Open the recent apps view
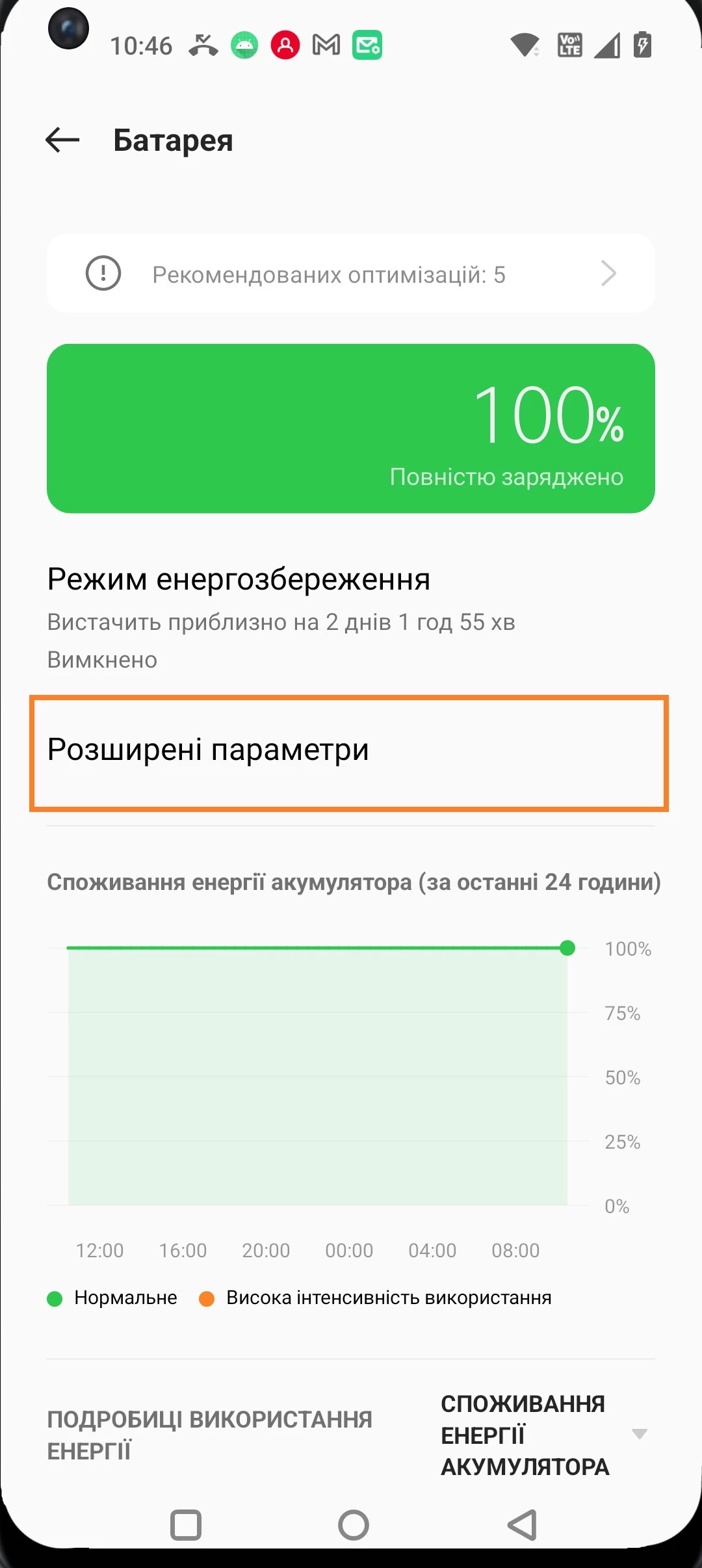This screenshot has height=1568, width=702. [186, 1524]
